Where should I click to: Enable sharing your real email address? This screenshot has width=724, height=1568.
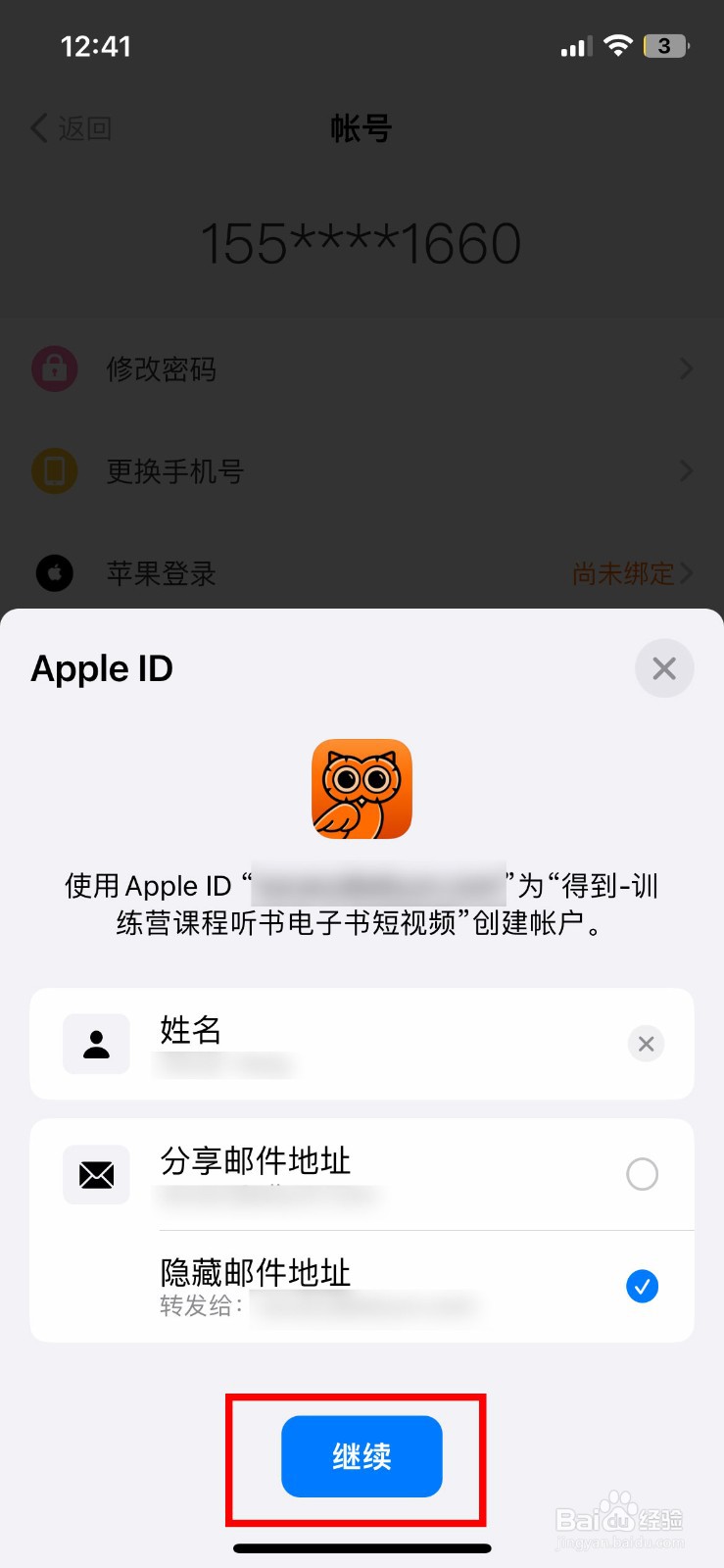click(x=642, y=1174)
